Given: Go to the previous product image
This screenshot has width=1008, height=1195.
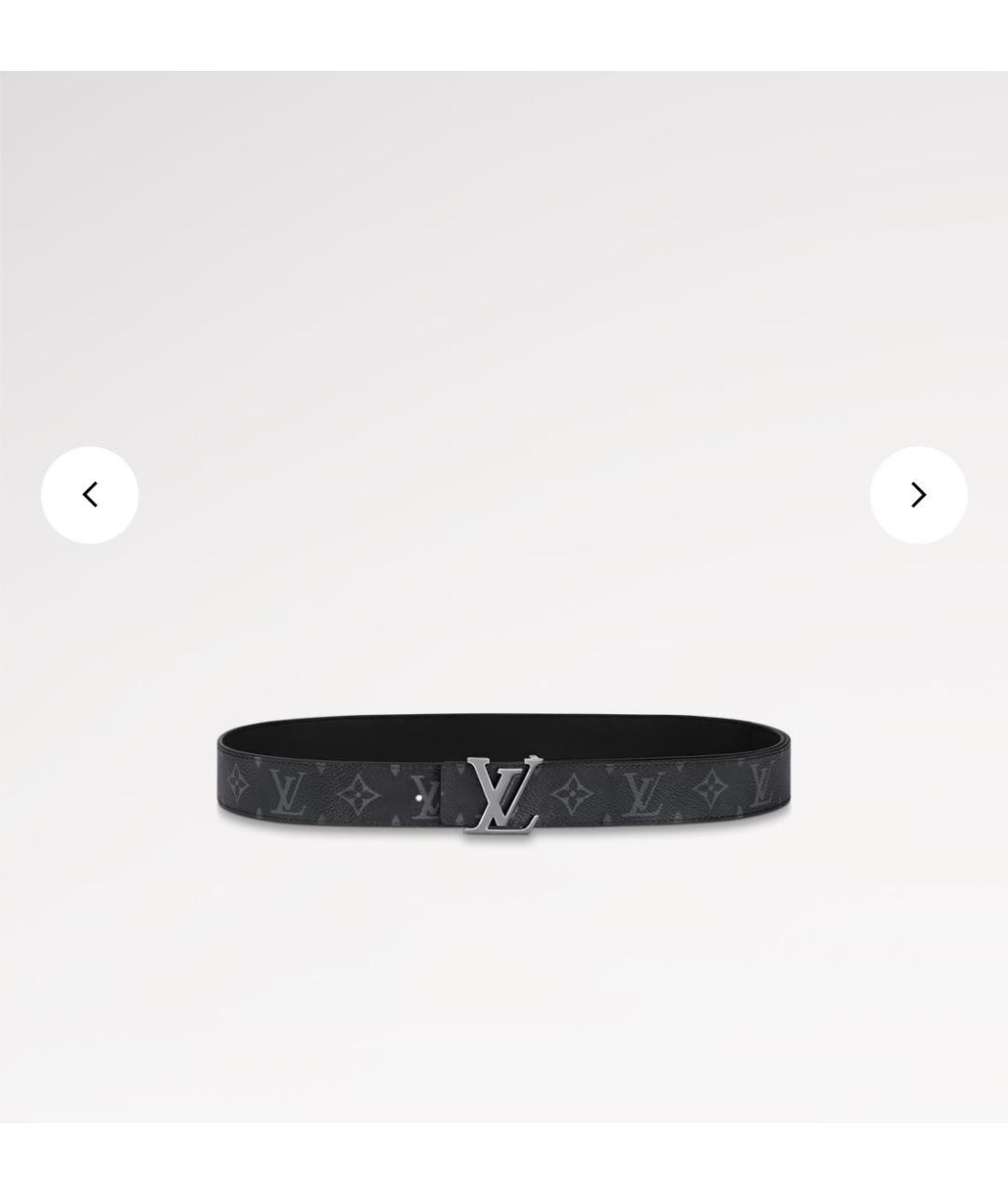Looking at the screenshot, I should point(90,495).
